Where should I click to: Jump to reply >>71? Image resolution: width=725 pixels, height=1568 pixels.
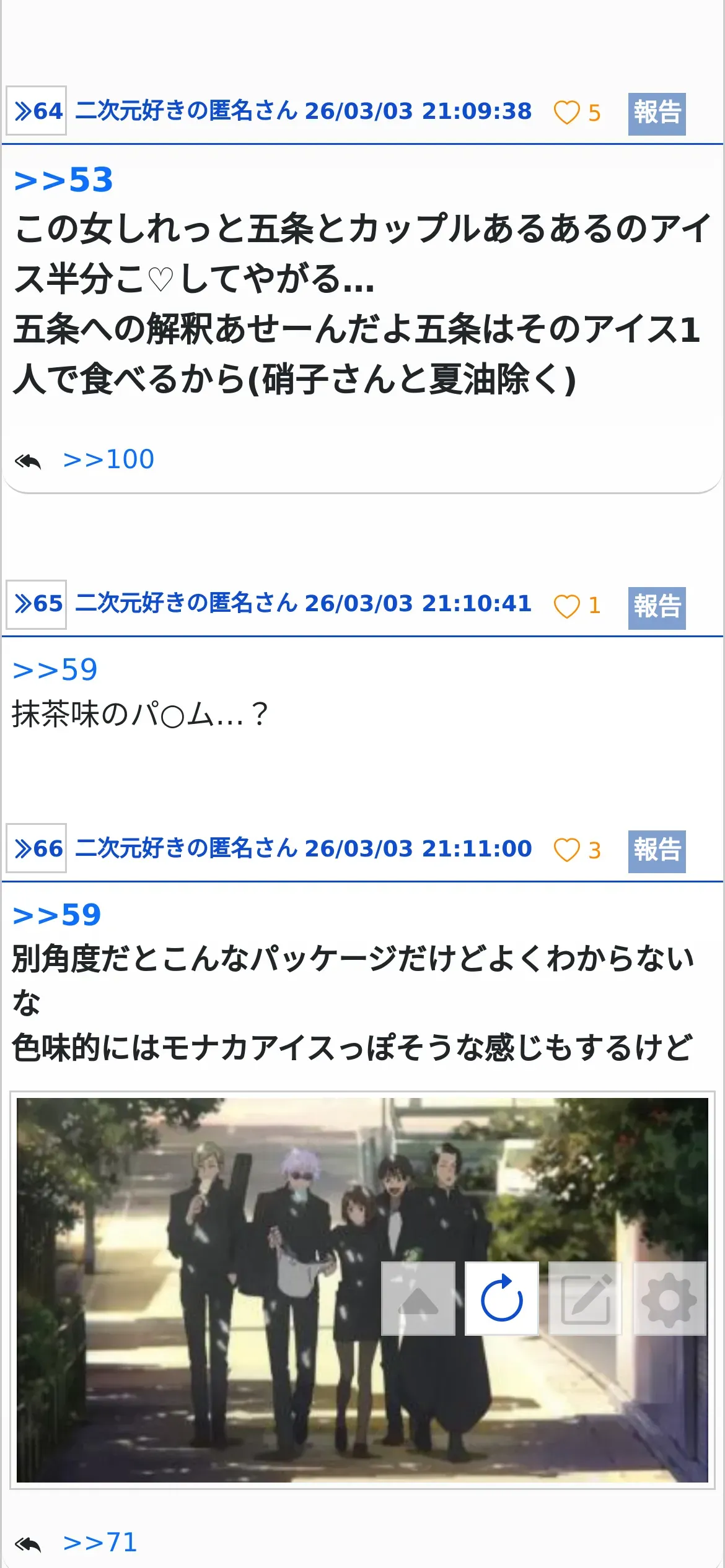[x=100, y=1542]
